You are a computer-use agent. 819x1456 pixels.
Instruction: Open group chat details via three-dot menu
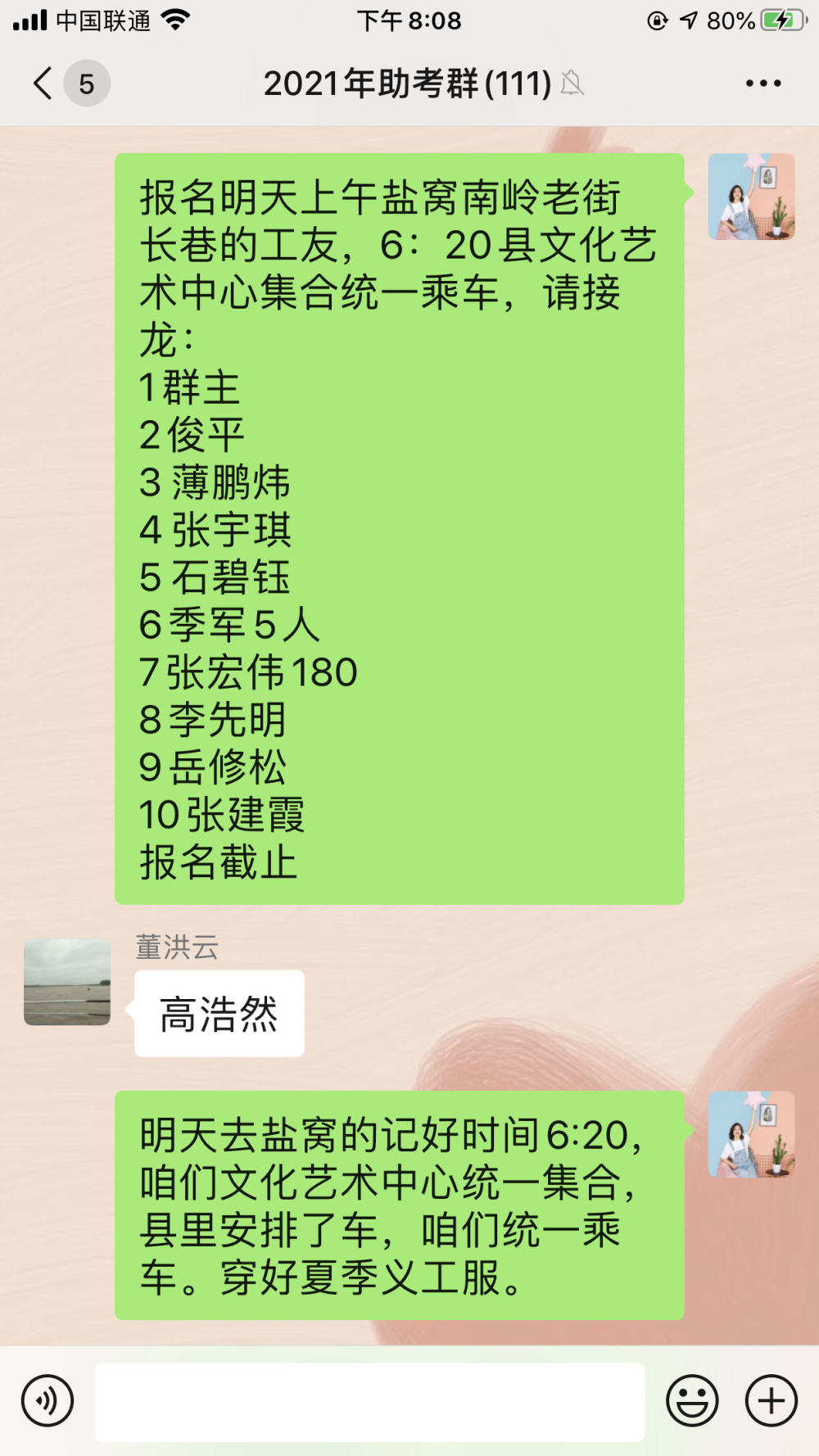[763, 84]
